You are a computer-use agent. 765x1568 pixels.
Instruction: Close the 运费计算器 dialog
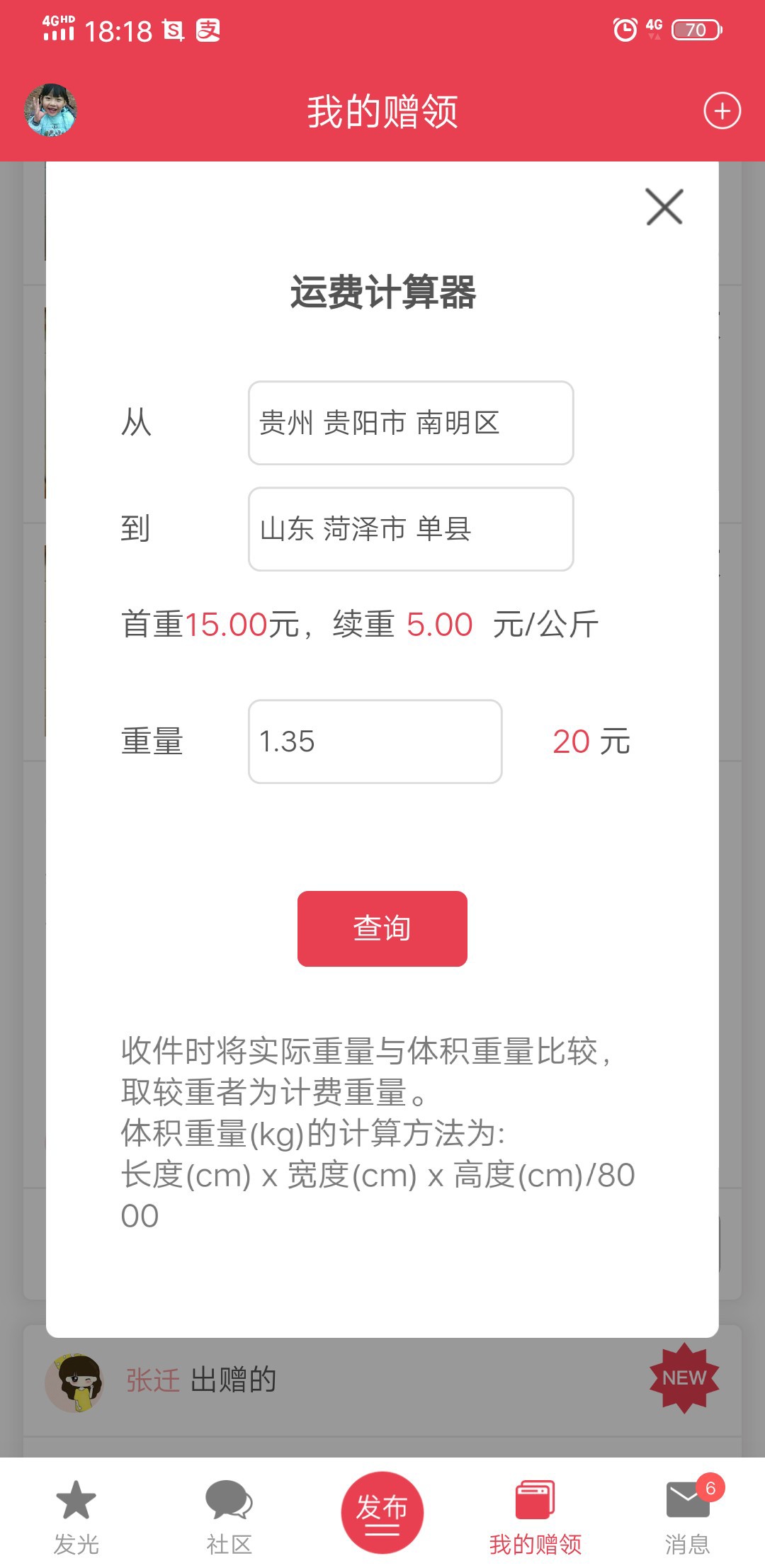pyautogui.click(x=664, y=207)
